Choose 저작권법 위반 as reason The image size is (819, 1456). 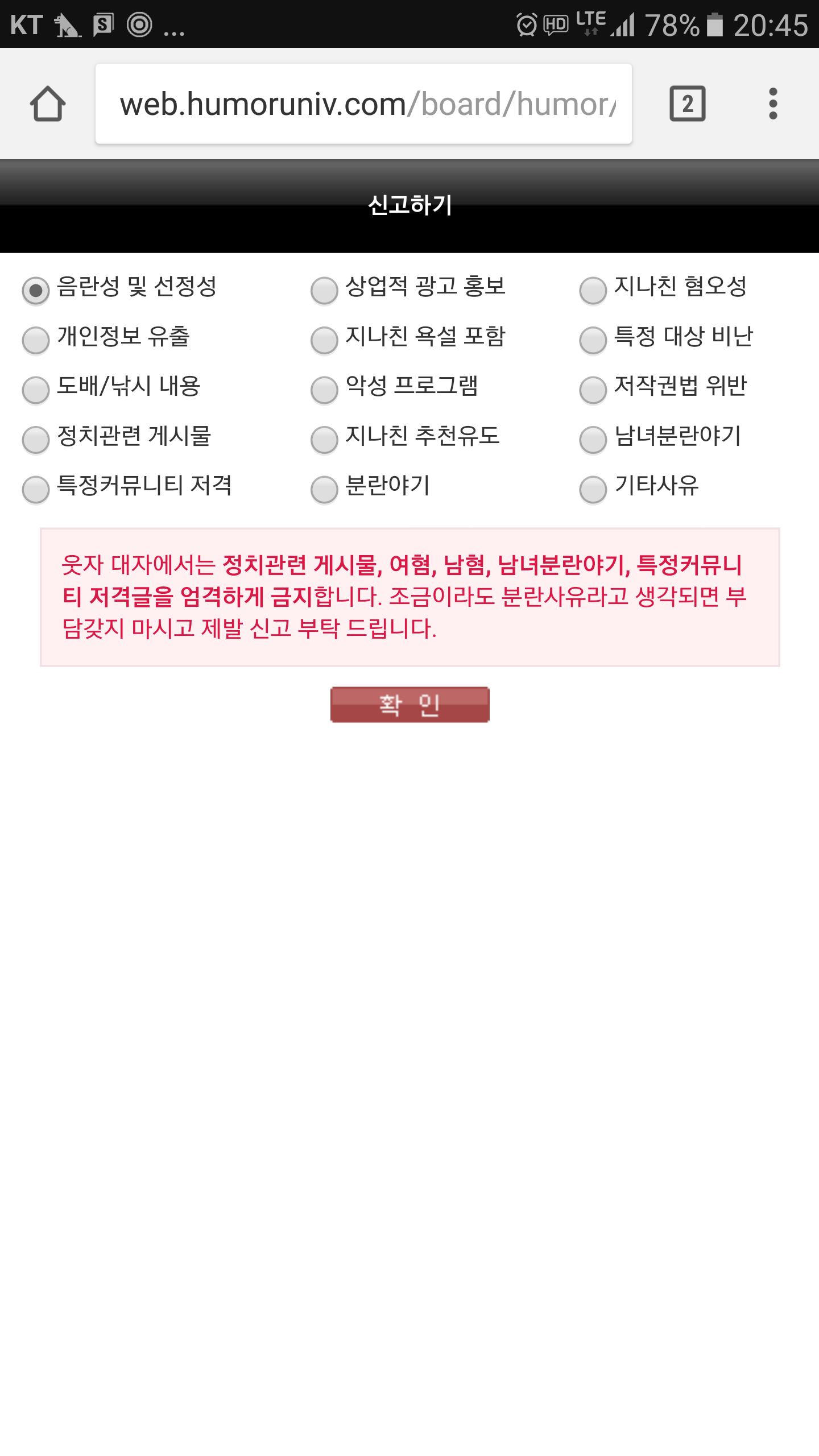(x=593, y=390)
